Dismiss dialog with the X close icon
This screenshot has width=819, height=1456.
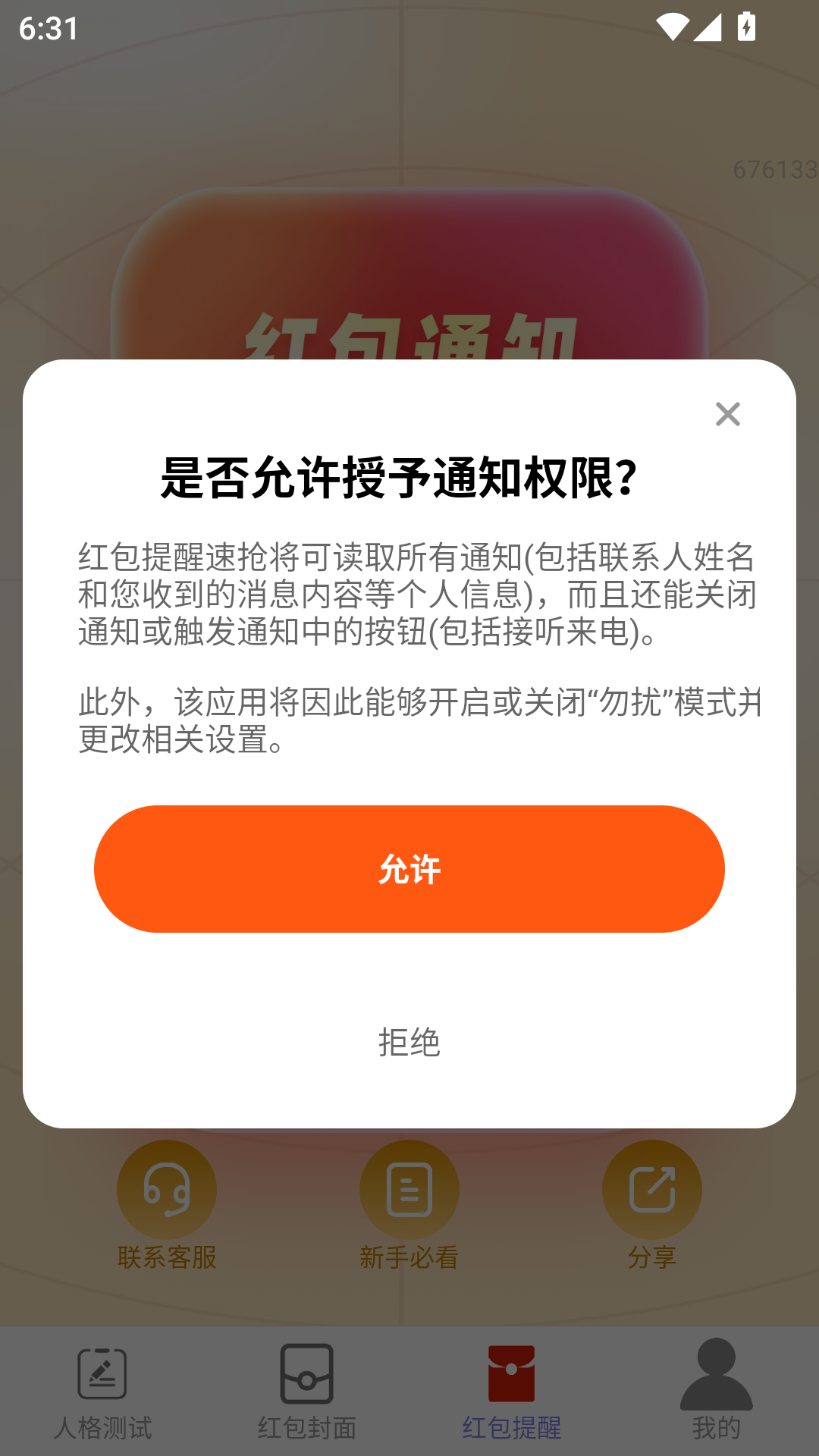[727, 414]
